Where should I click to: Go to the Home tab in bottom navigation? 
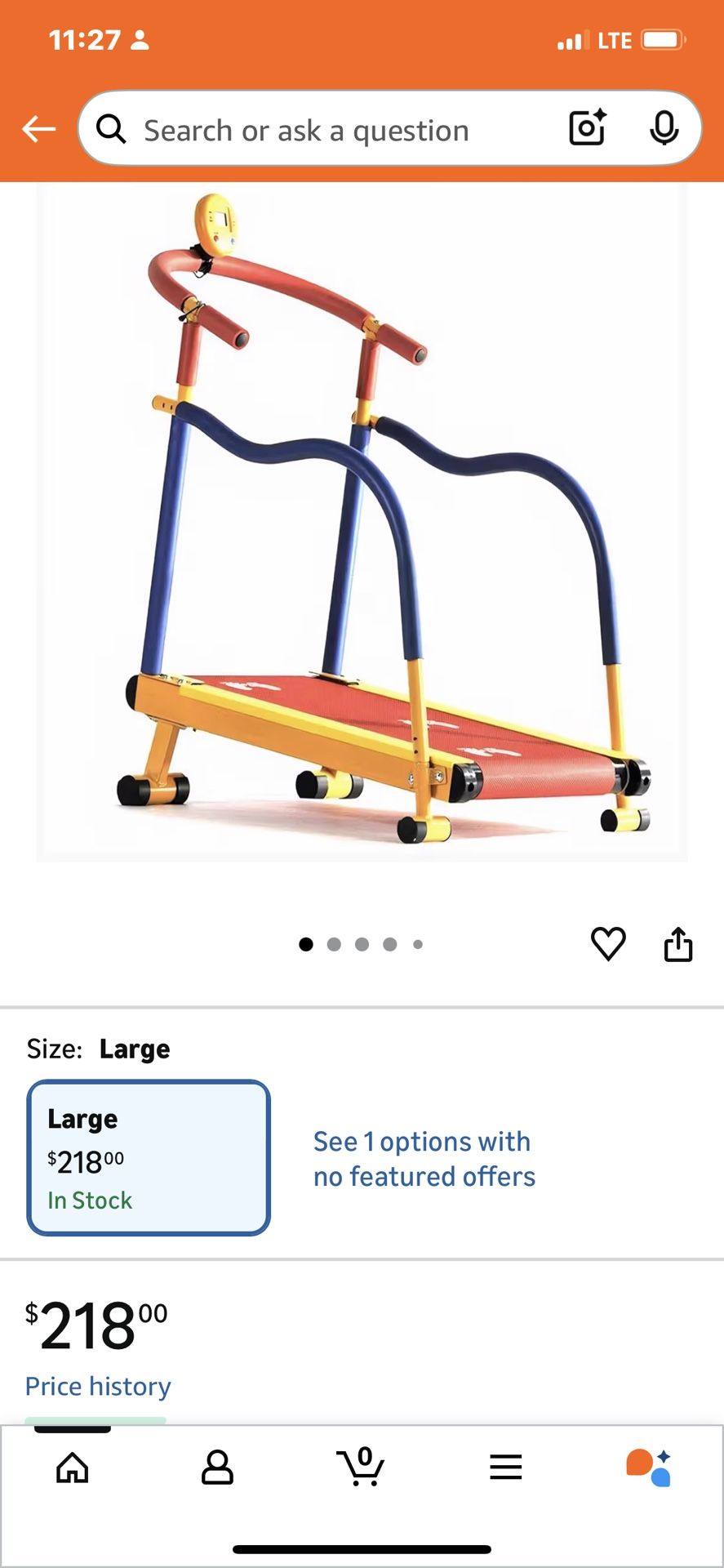pos(72,1468)
